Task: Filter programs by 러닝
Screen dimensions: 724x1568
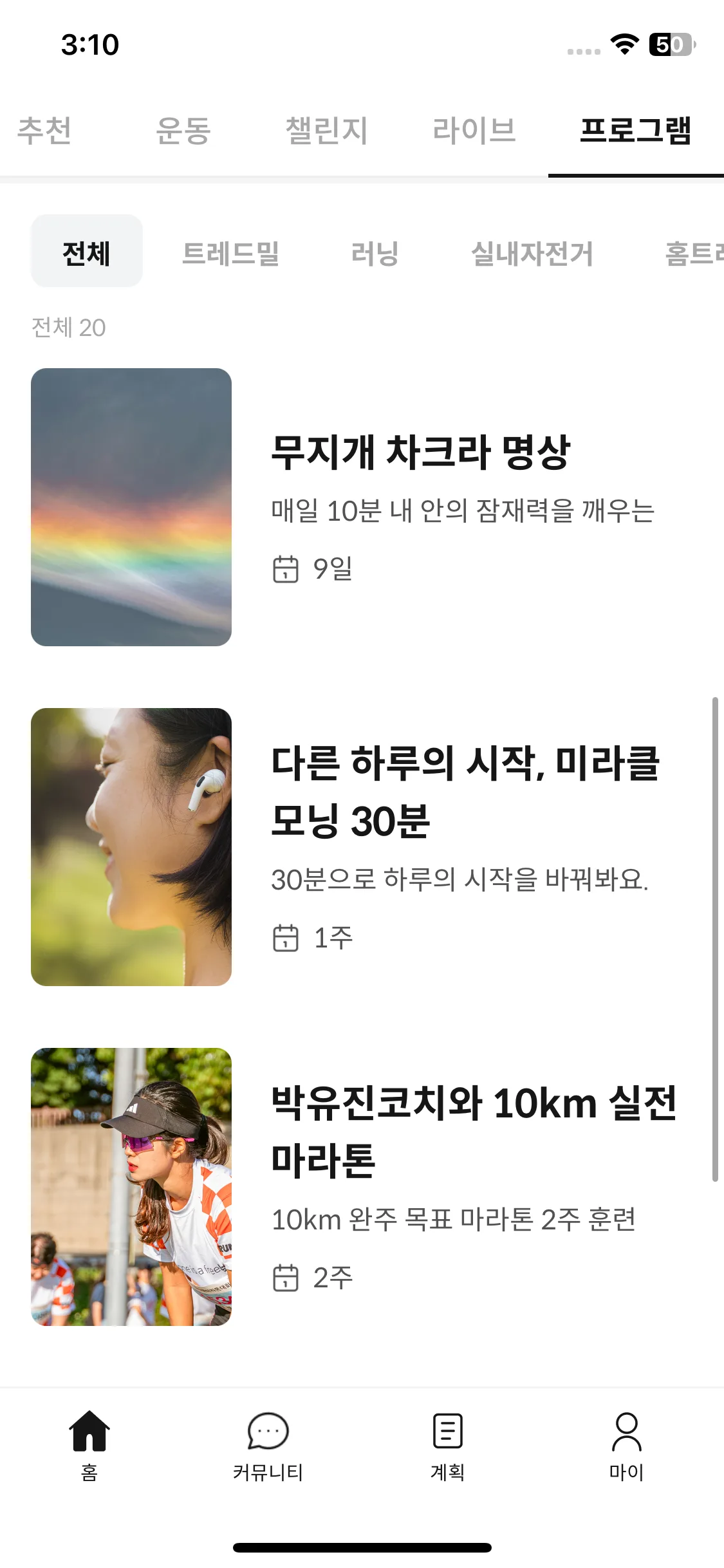Action: click(375, 253)
